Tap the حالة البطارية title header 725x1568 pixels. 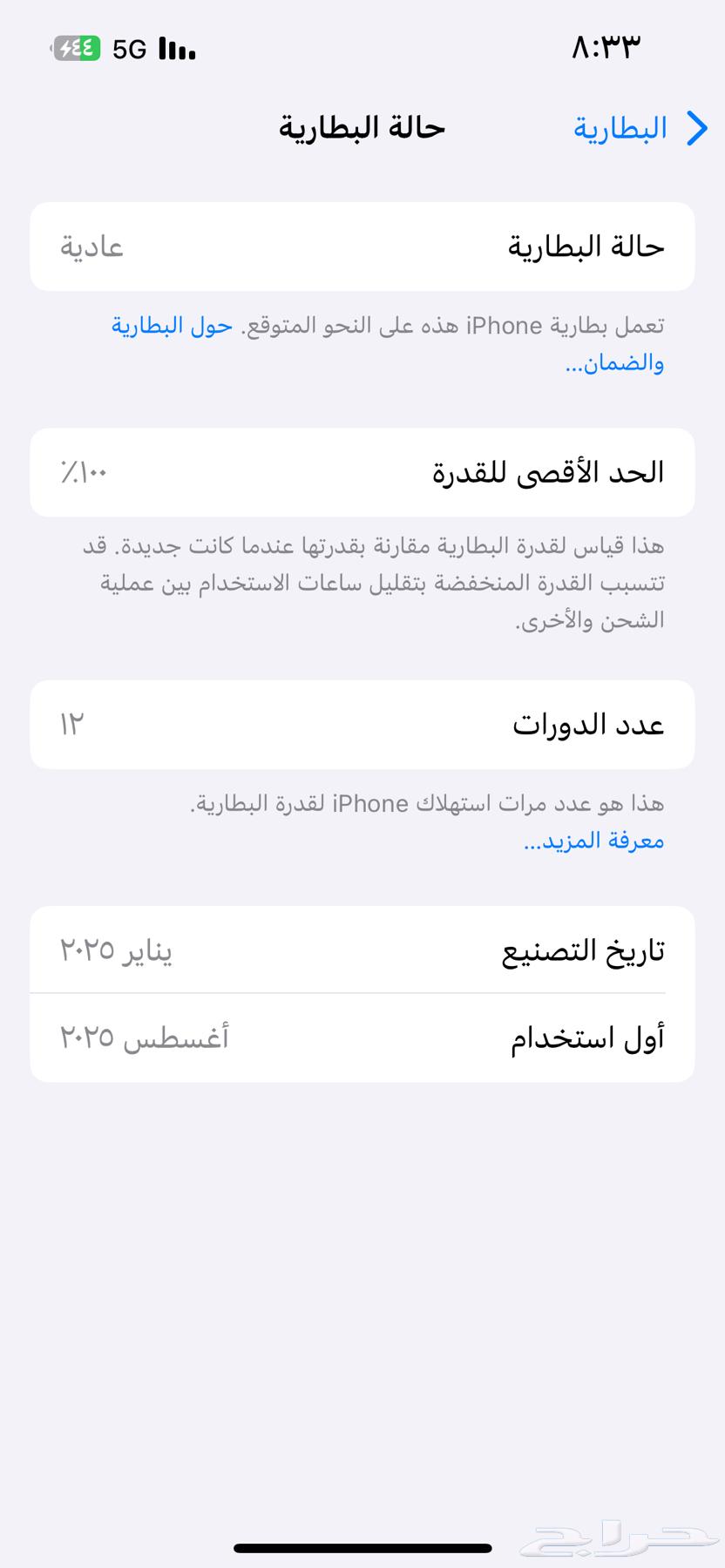click(362, 128)
